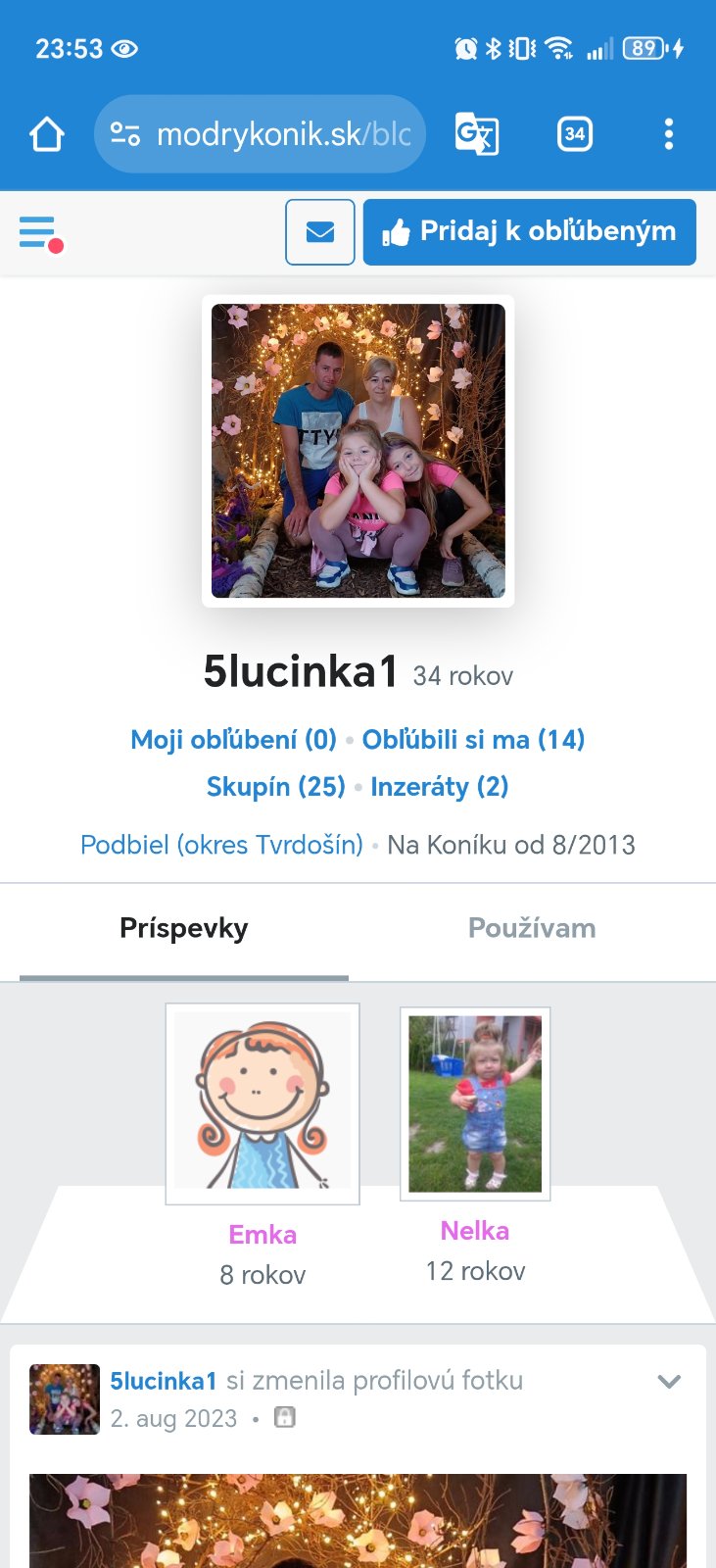Send a message via envelope button
The width and height of the screenshot is (716, 1568).
[x=320, y=232]
